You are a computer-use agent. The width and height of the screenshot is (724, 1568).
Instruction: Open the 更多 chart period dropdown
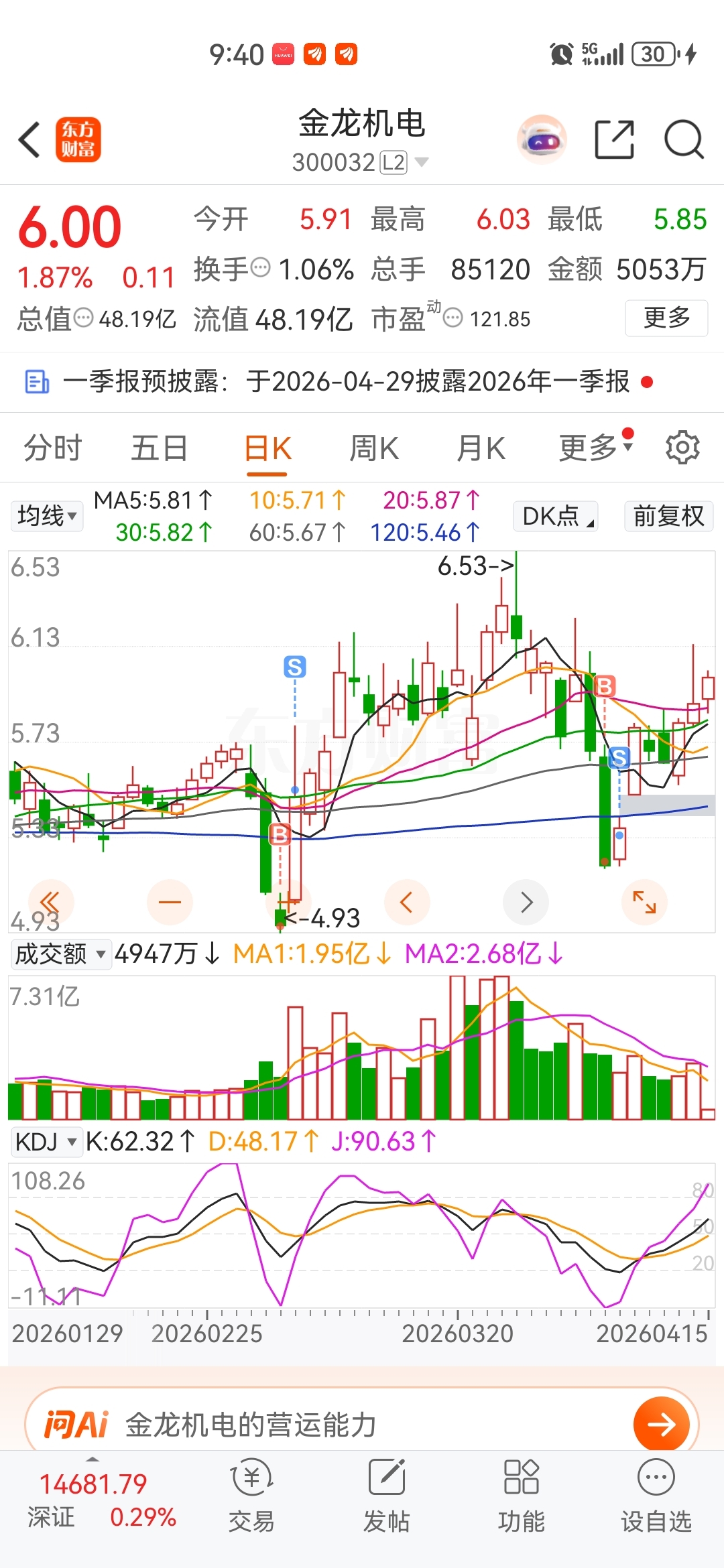point(596,448)
